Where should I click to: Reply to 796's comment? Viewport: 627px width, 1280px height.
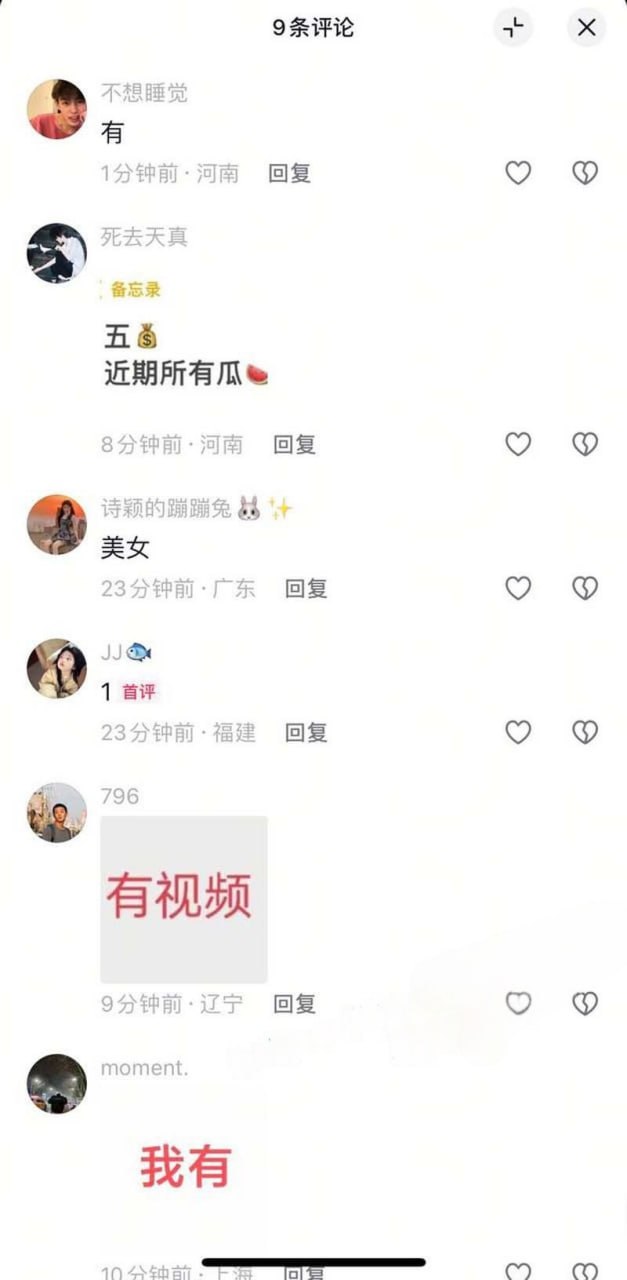[x=295, y=1003]
